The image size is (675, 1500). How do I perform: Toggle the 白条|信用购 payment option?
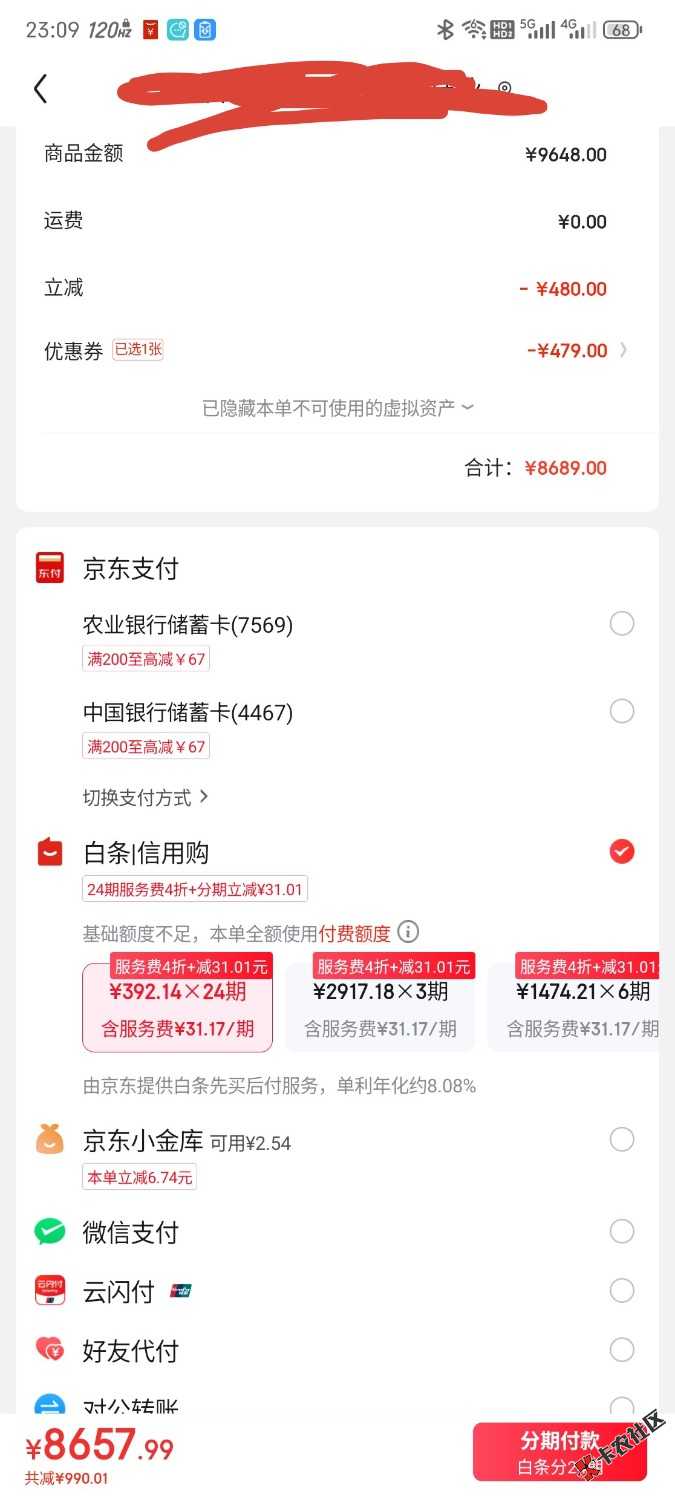point(621,851)
